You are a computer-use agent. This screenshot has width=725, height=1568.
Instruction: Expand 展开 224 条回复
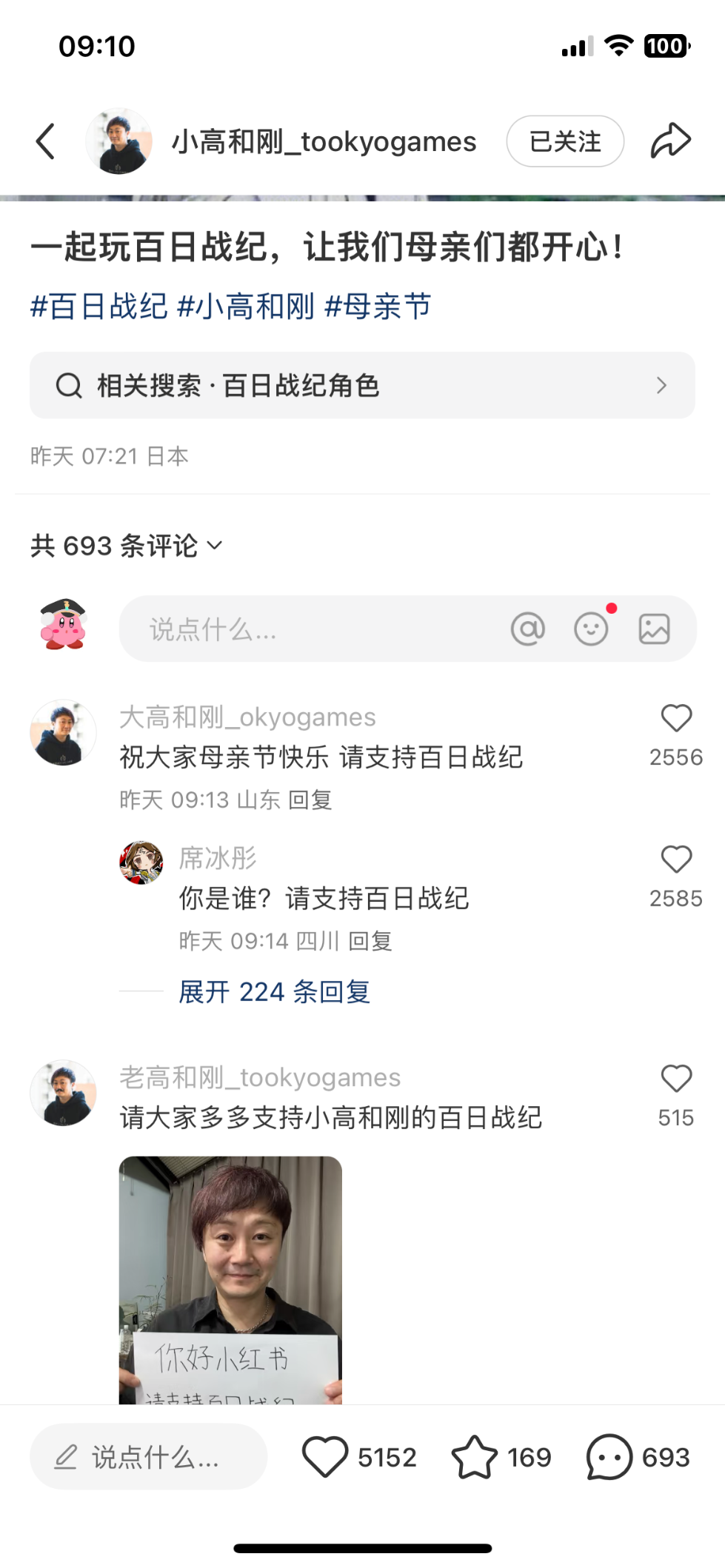pos(274,992)
